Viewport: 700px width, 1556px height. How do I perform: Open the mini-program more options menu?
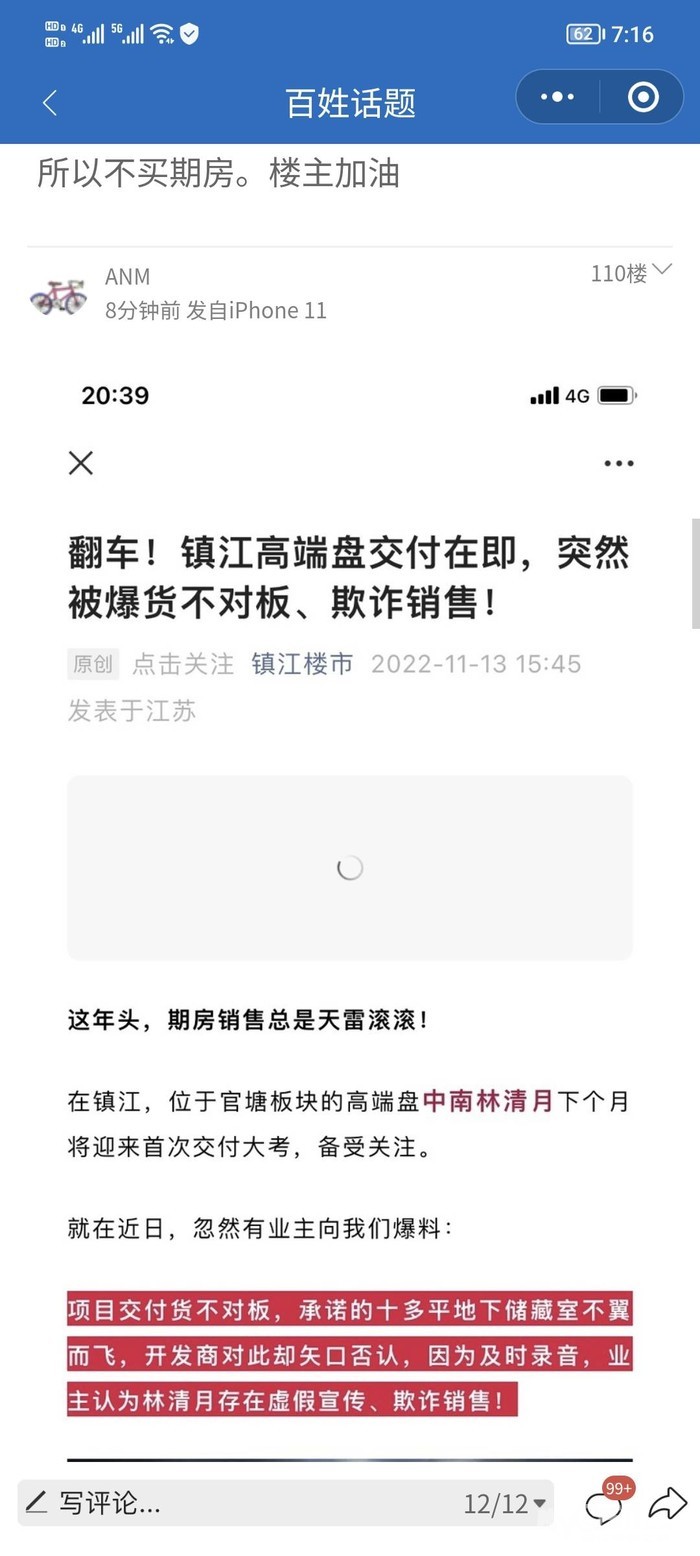(557, 97)
